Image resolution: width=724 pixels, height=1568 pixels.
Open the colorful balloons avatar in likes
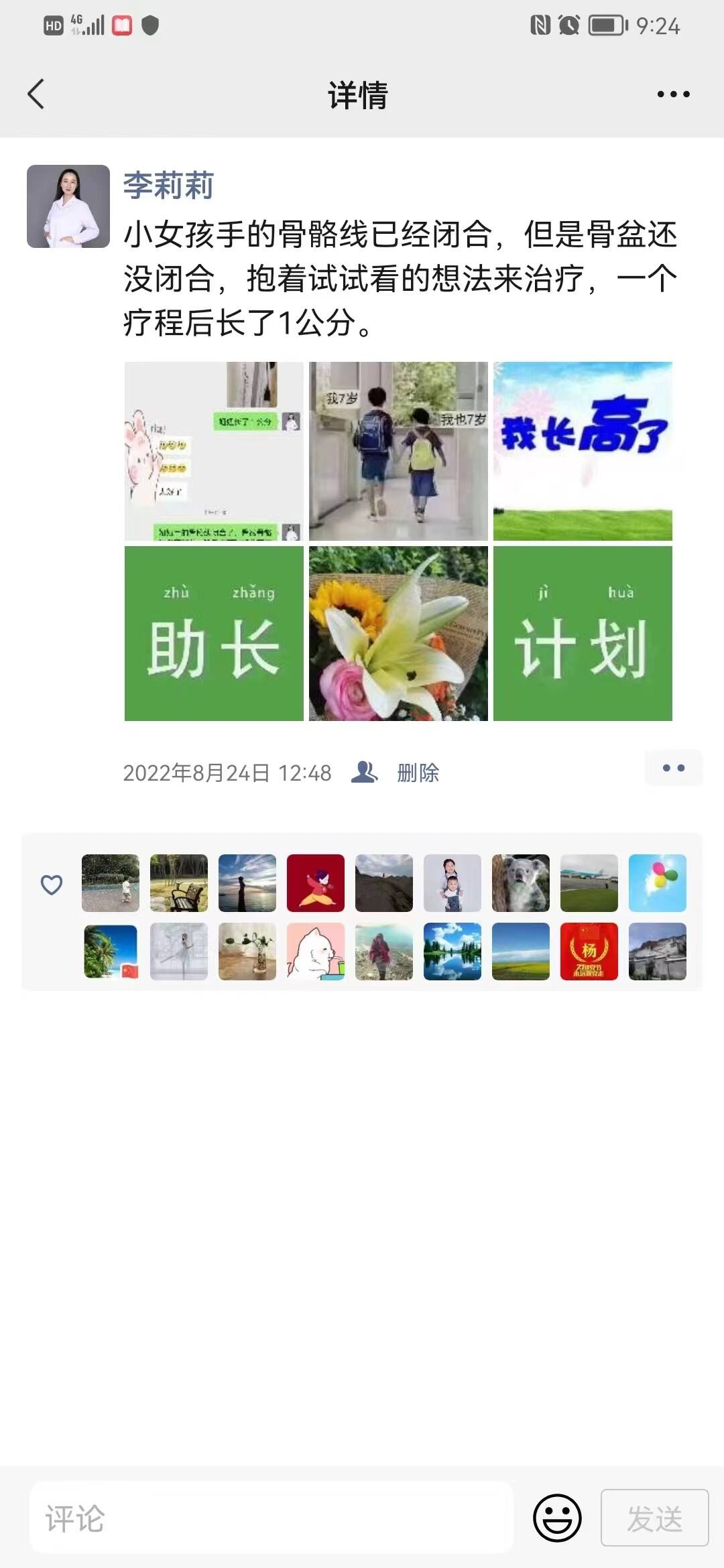click(658, 883)
